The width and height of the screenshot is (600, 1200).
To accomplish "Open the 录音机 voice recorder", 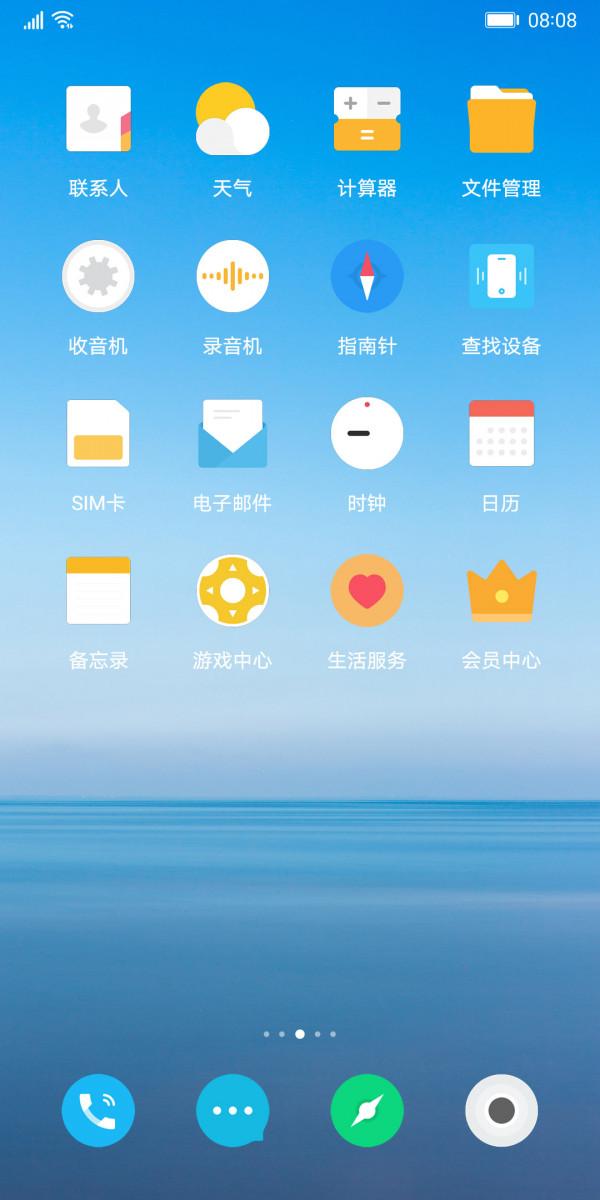I will point(232,276).
